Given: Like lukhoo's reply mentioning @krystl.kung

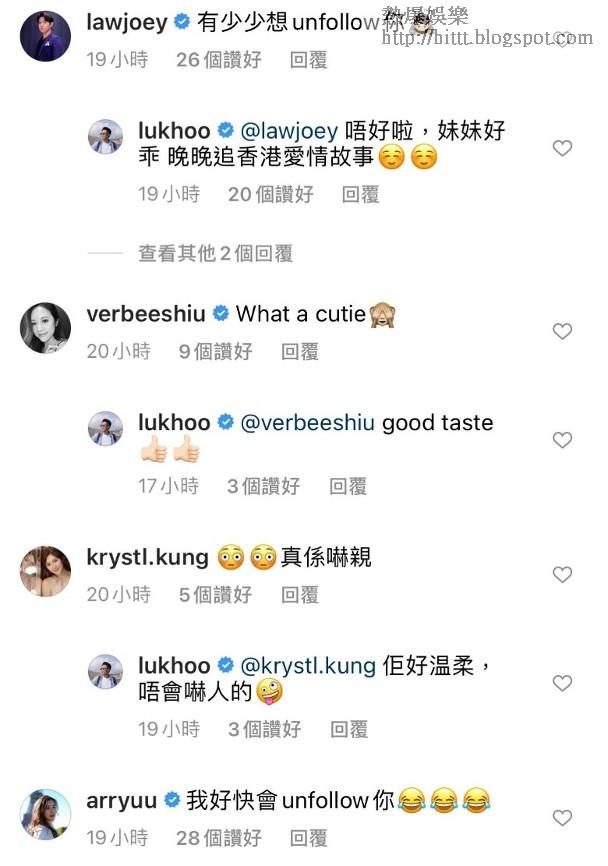Looking at the screenshot, I should [563, 683].
